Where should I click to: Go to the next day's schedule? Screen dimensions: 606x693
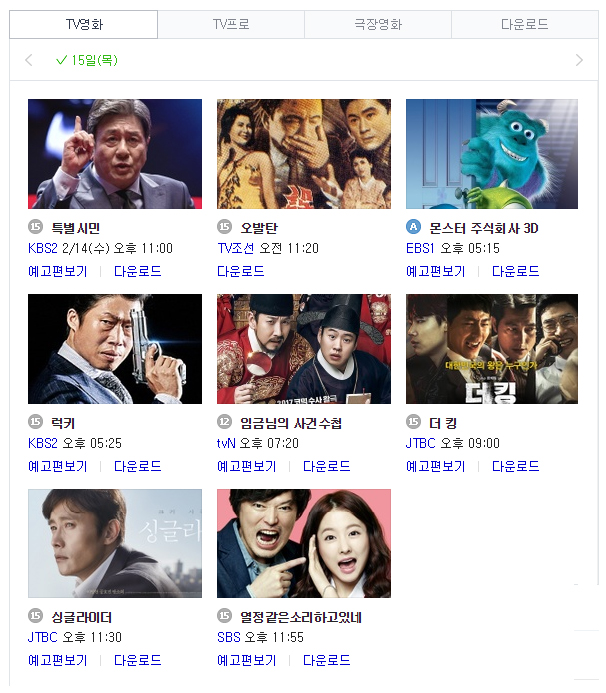(x=579, y=60)
